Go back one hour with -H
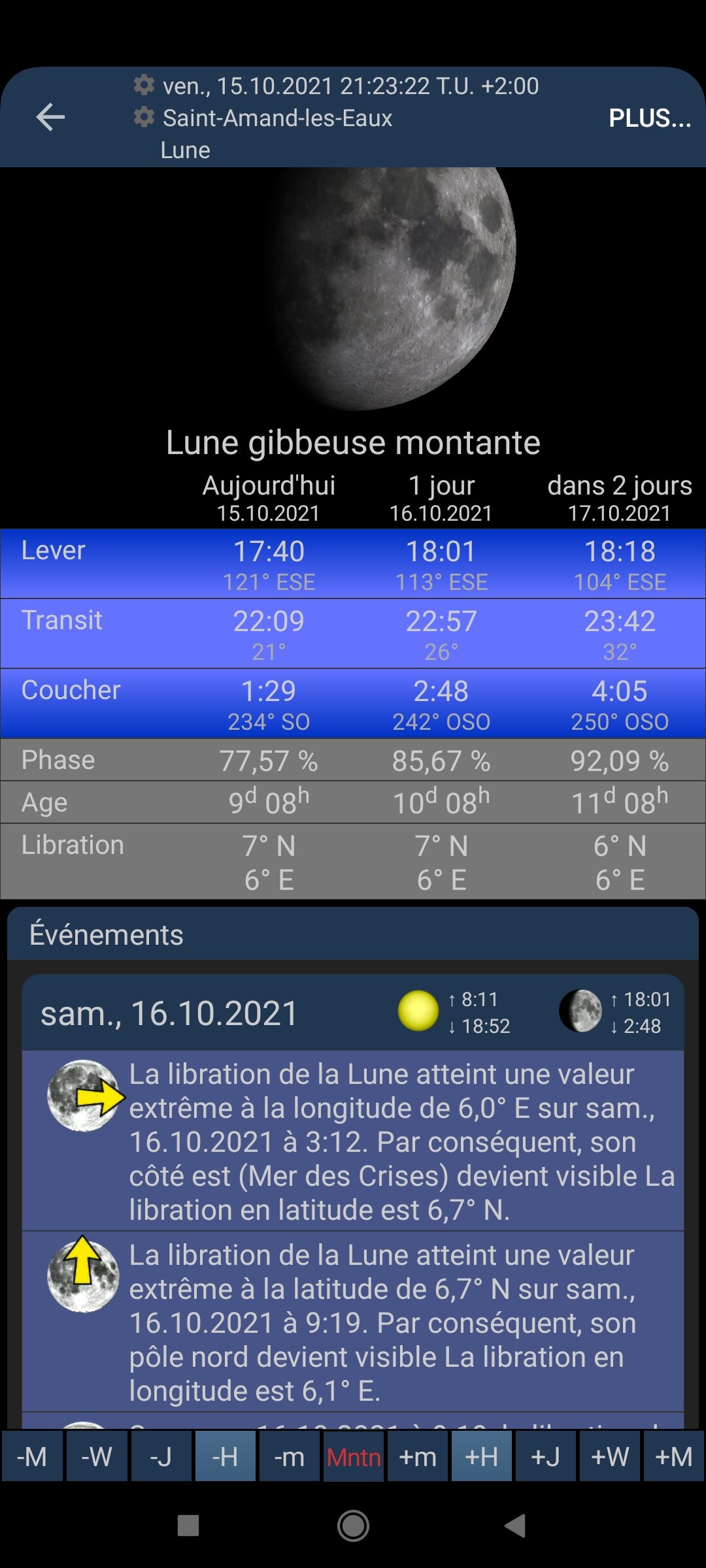Image resolution: width=706 pixels, height=1568 pixels. pos(225,1457)
